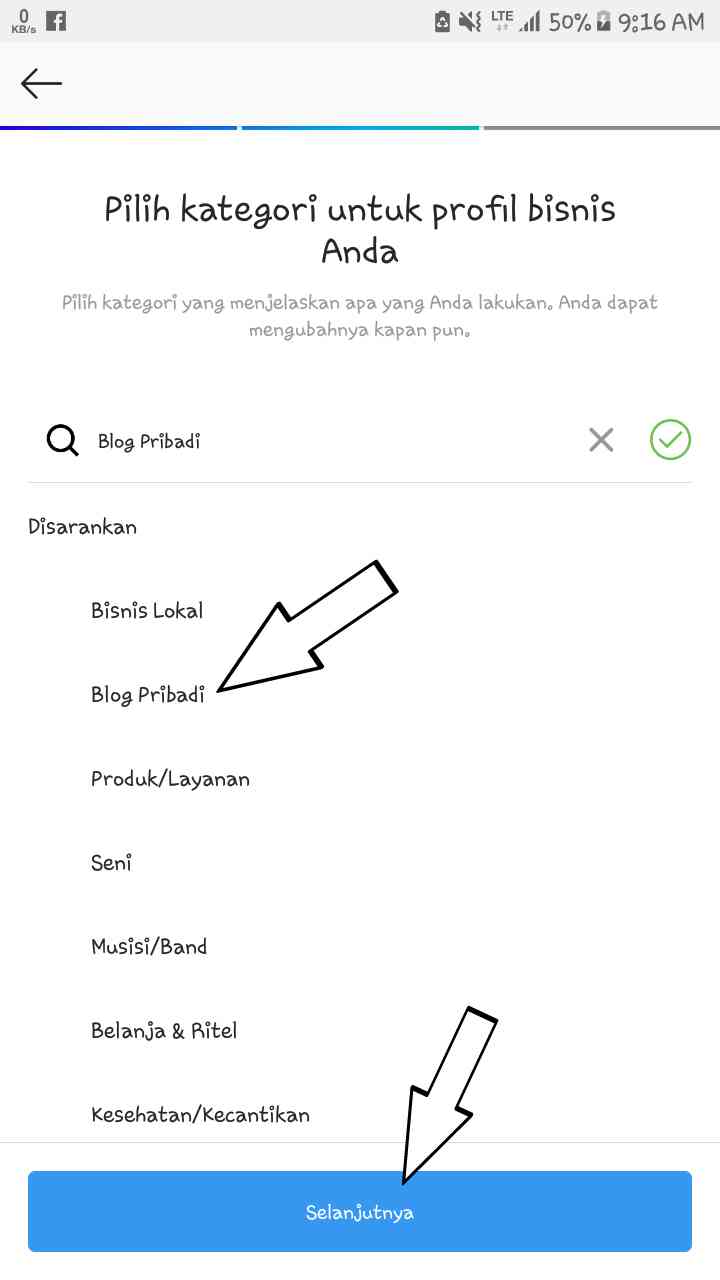Select the Bisnis Lokal category
Image resolution: width=720 pixels, height=1280 pixels.
(x=147, y=610)
